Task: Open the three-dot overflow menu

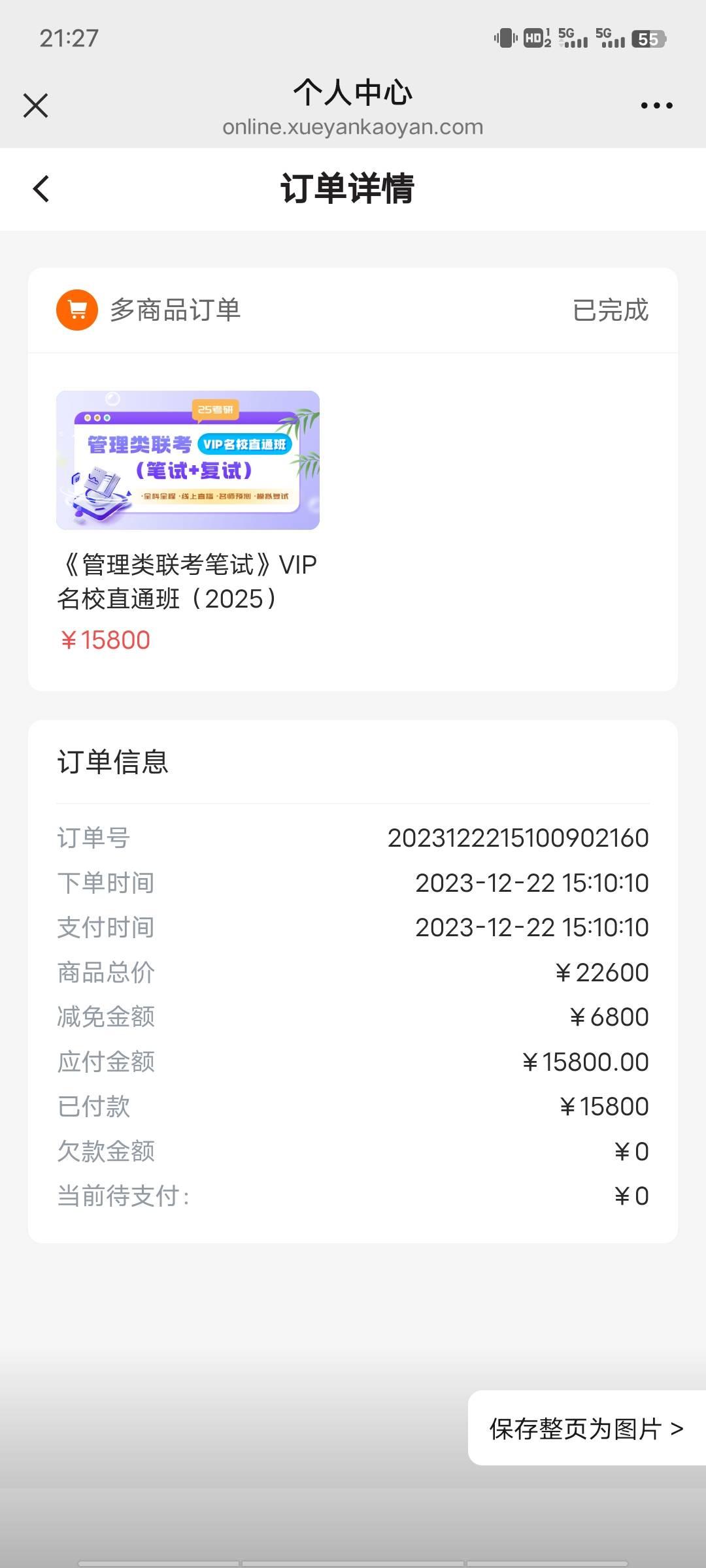Action: pos(656,105)
